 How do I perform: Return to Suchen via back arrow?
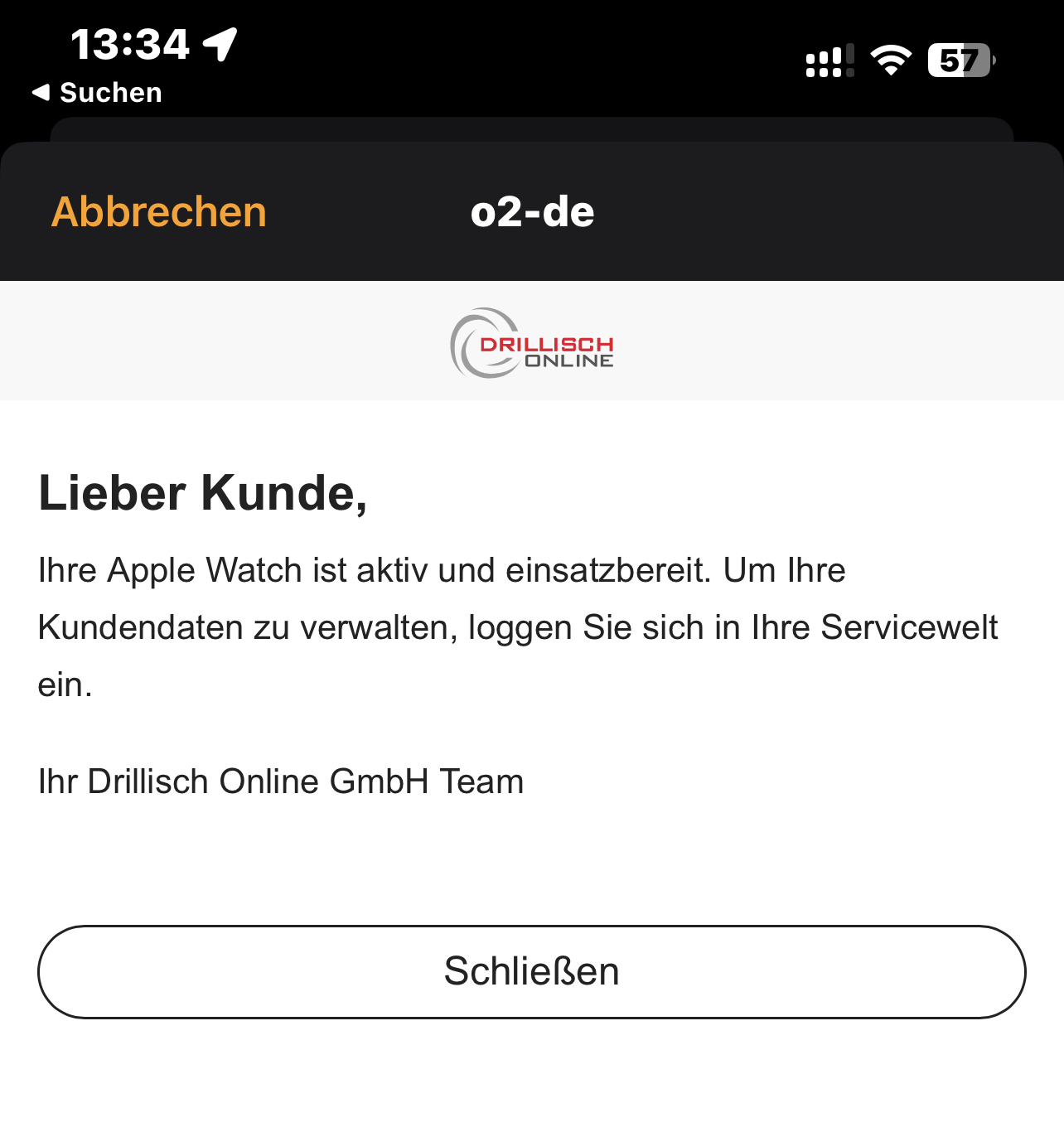point(96,93)
